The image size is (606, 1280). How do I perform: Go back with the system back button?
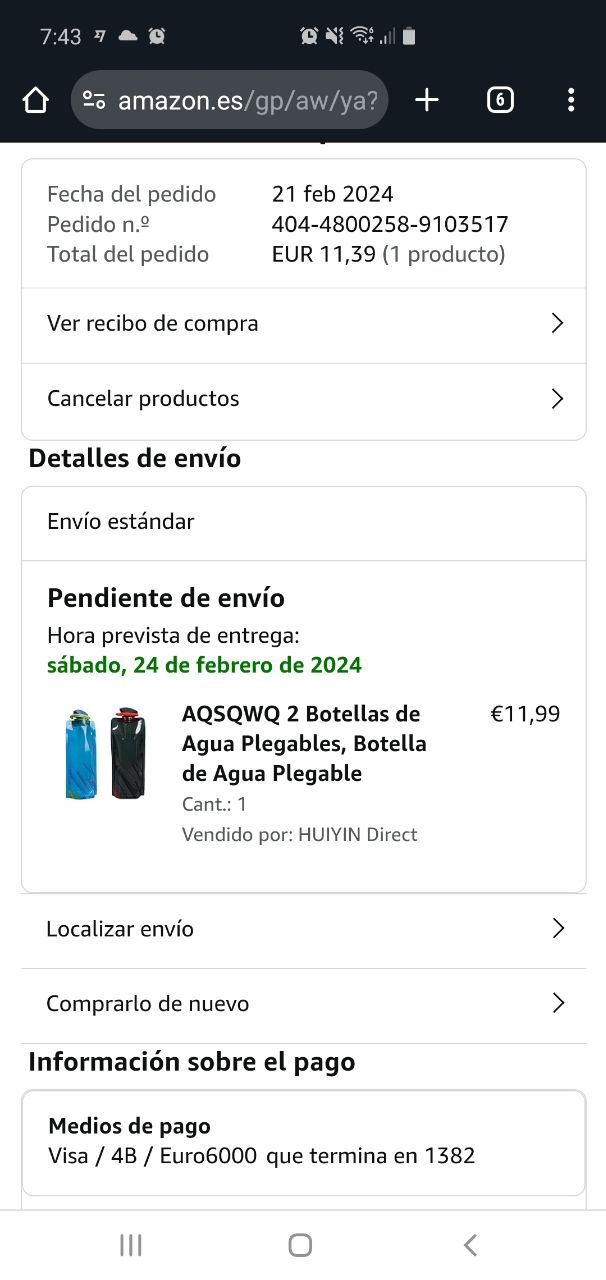(x=470, y=1245)
